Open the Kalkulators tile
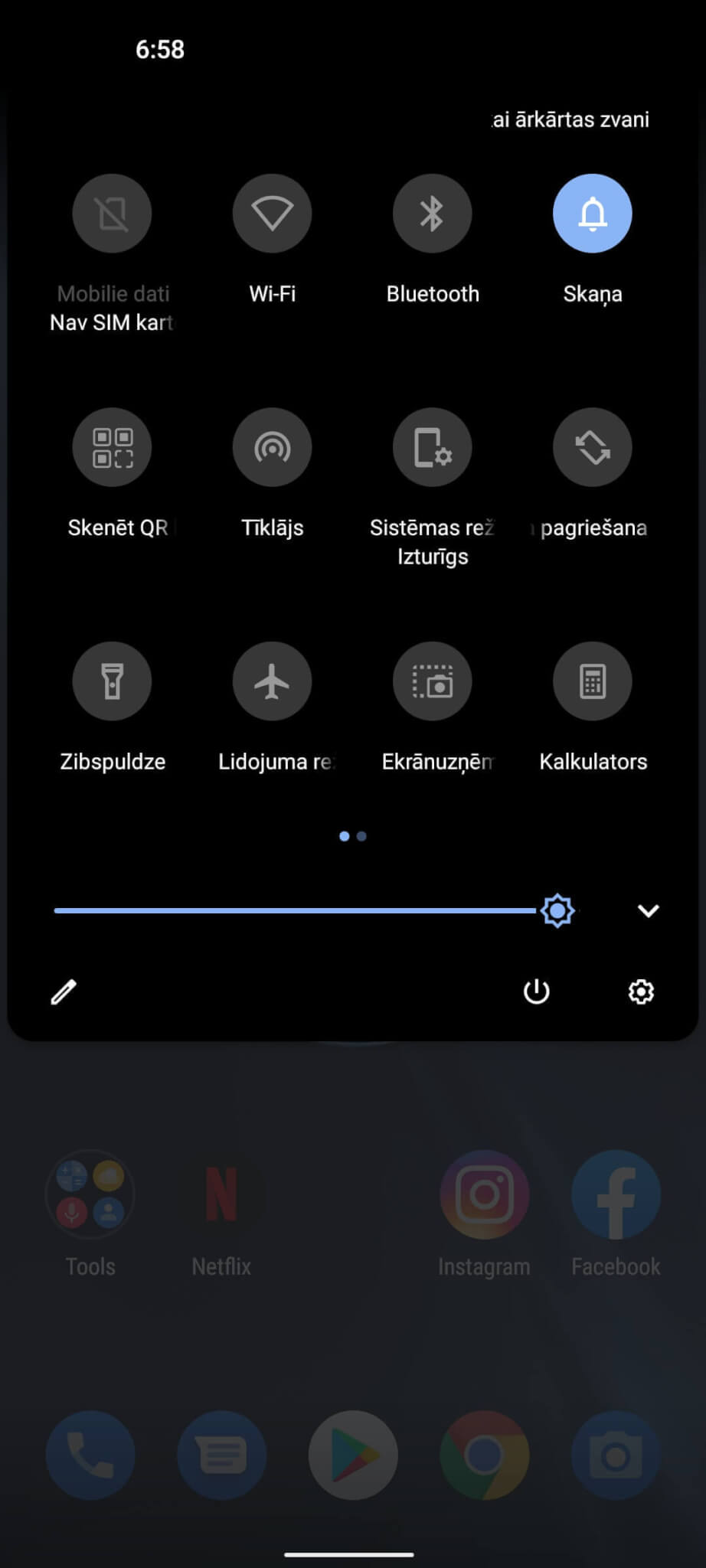Viewport: 706px width, 1568px height. pos(592,681)
